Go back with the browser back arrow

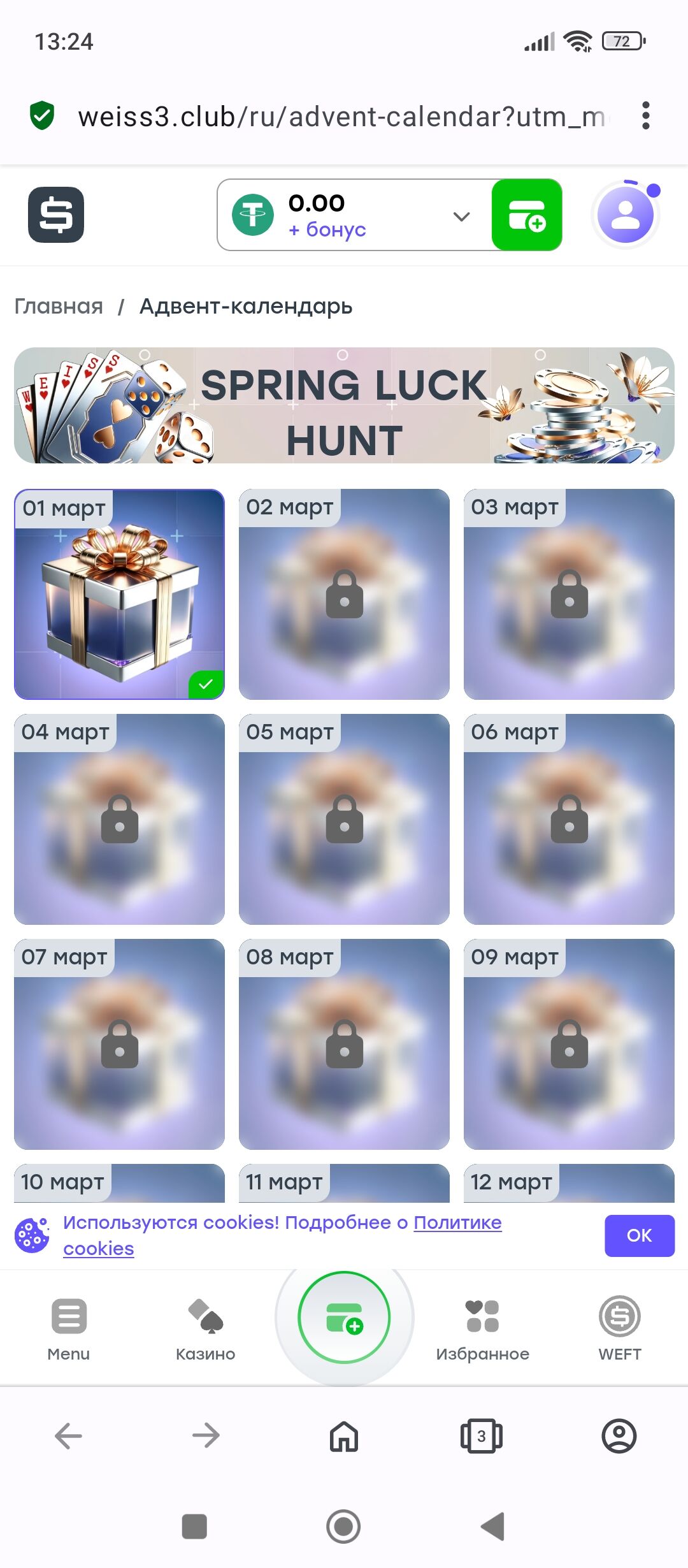(x=69, y=1436)
